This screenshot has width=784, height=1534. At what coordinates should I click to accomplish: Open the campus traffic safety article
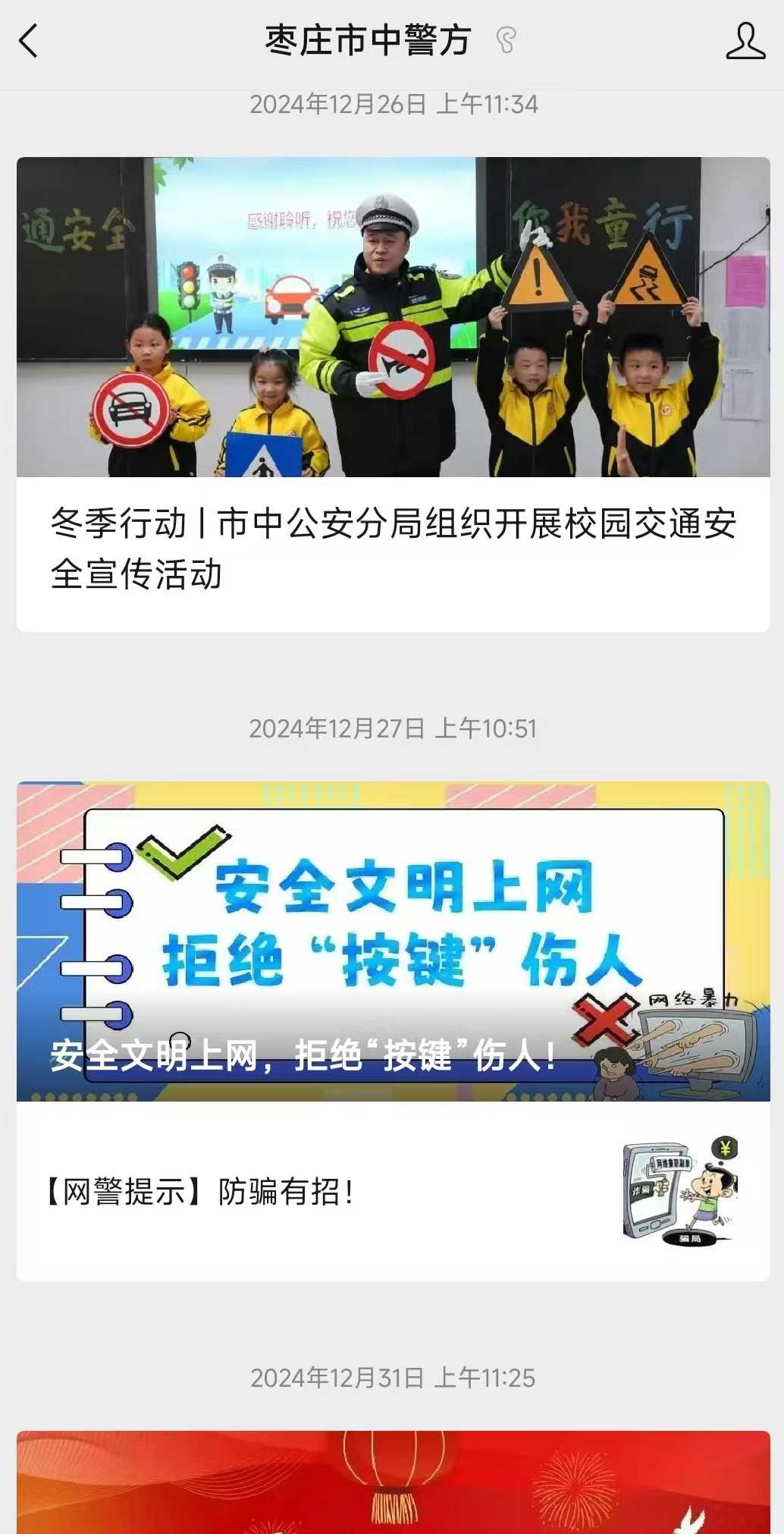point(394,395)
